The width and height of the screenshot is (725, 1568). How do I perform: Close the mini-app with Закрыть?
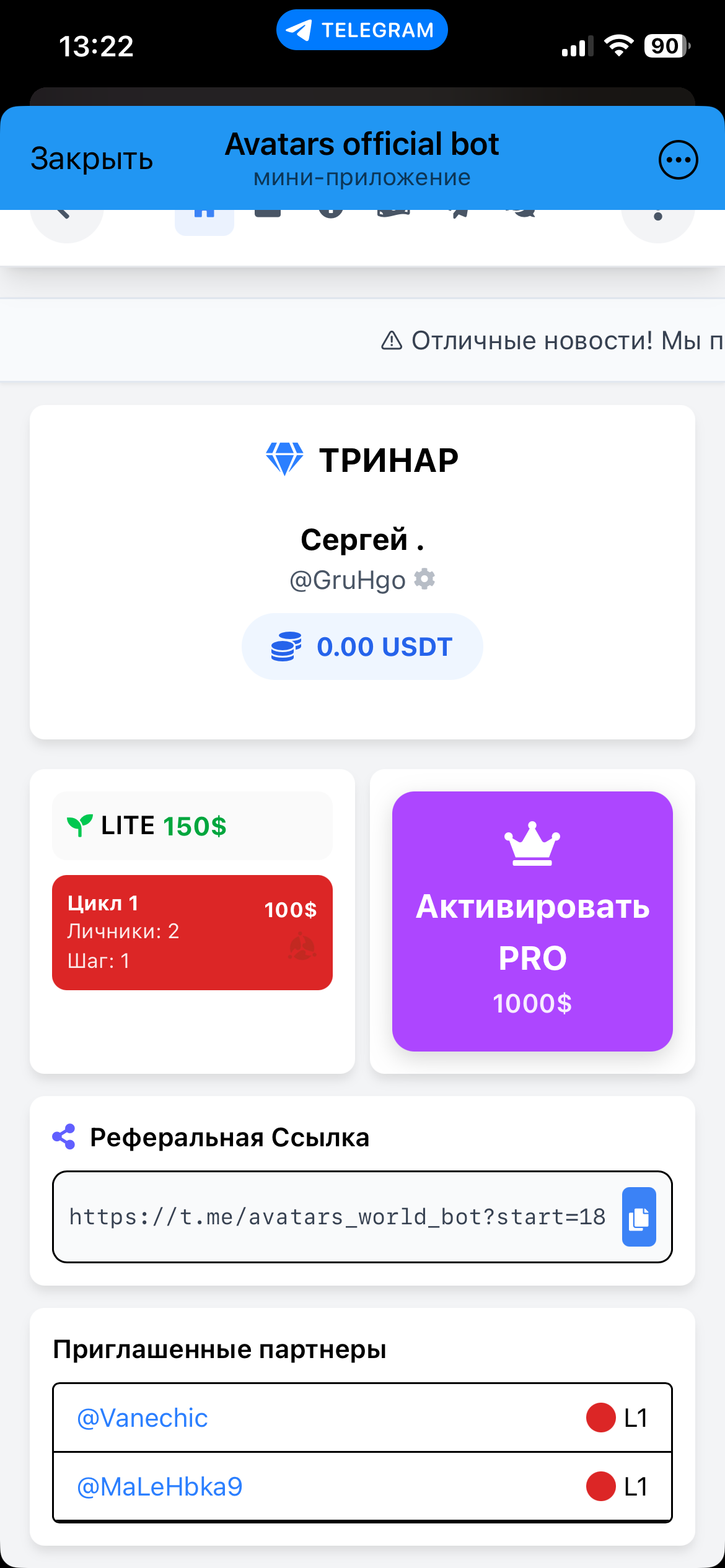[92, 159]
